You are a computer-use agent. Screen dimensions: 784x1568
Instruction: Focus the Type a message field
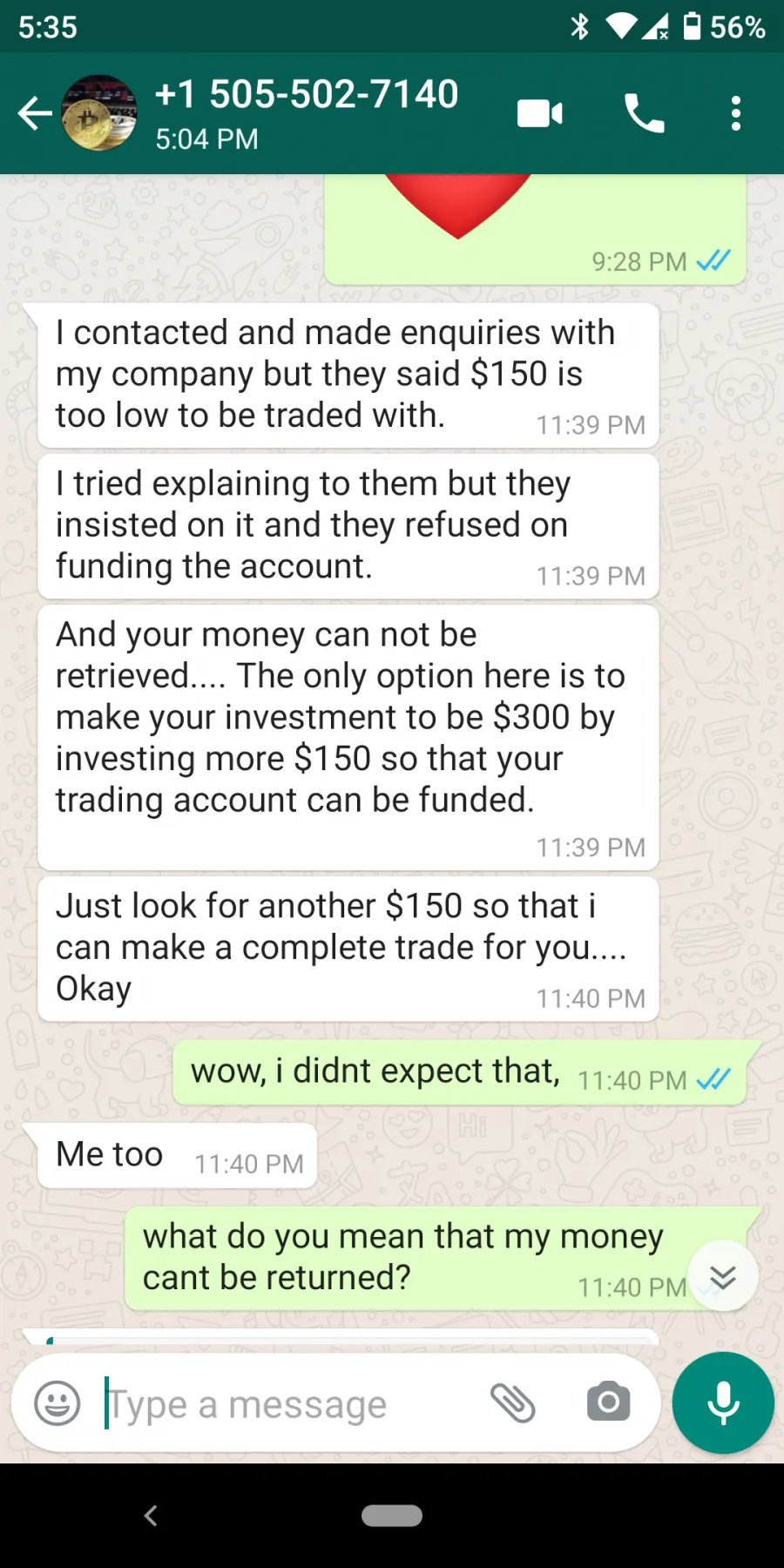click(x=287, y=1403)
